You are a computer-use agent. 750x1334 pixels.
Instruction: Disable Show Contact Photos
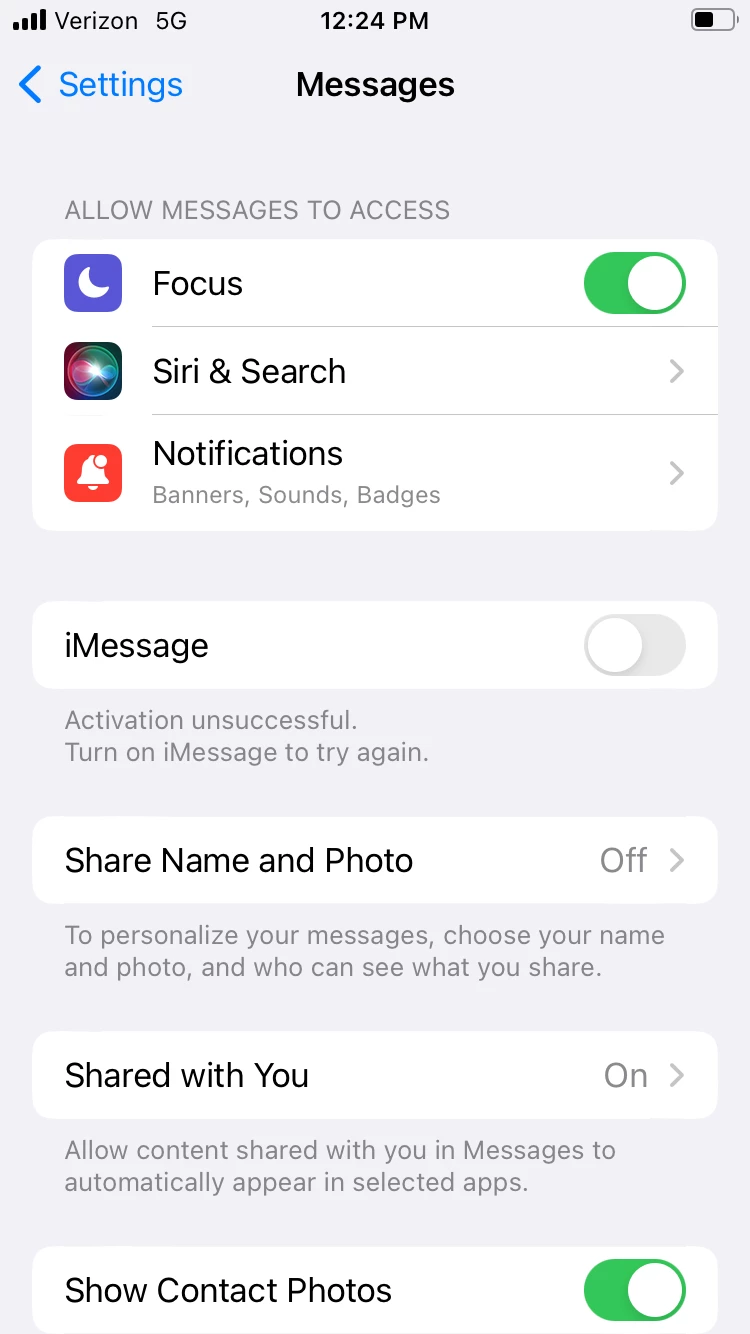[634, 1290]
